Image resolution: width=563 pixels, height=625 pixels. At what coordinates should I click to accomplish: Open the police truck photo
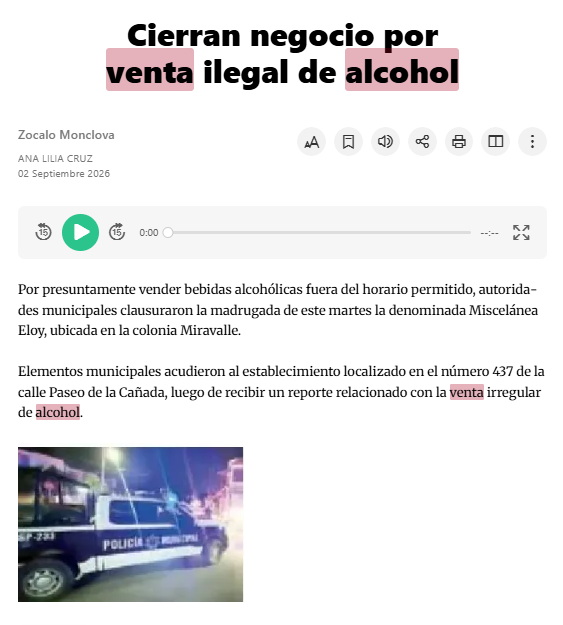[130, 525]
